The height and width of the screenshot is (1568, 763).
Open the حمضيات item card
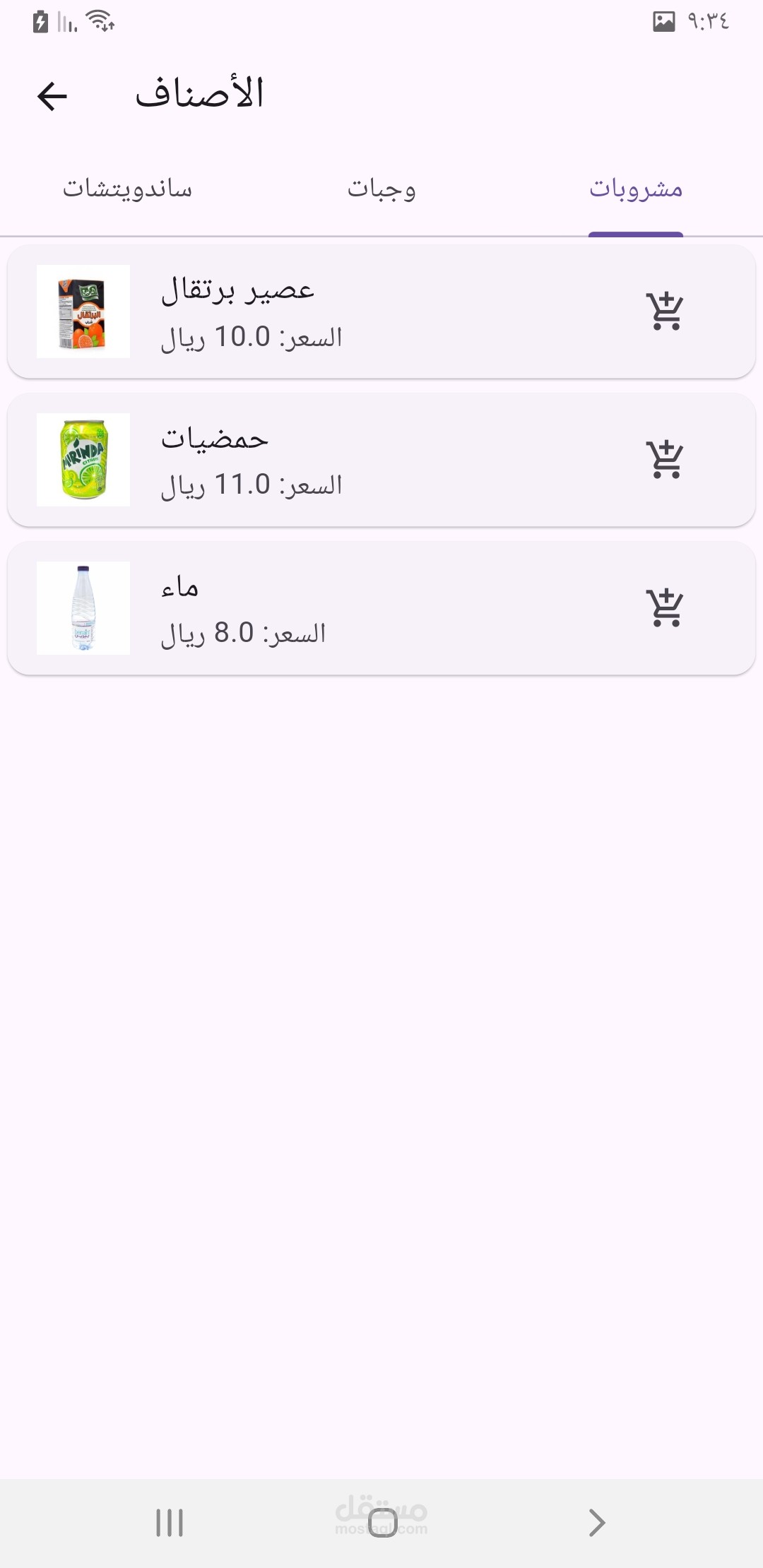coord(353,460)
